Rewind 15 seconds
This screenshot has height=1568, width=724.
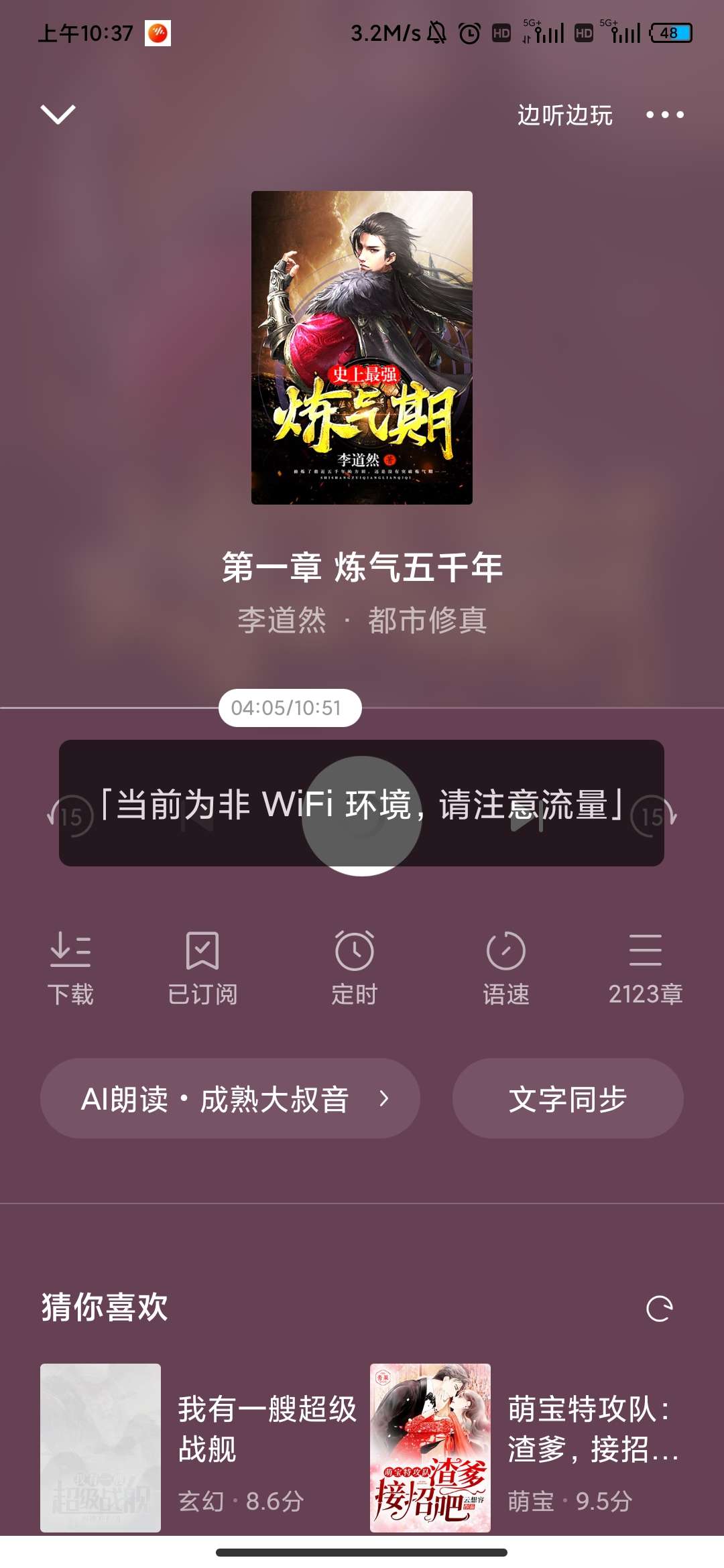(70, 816)
